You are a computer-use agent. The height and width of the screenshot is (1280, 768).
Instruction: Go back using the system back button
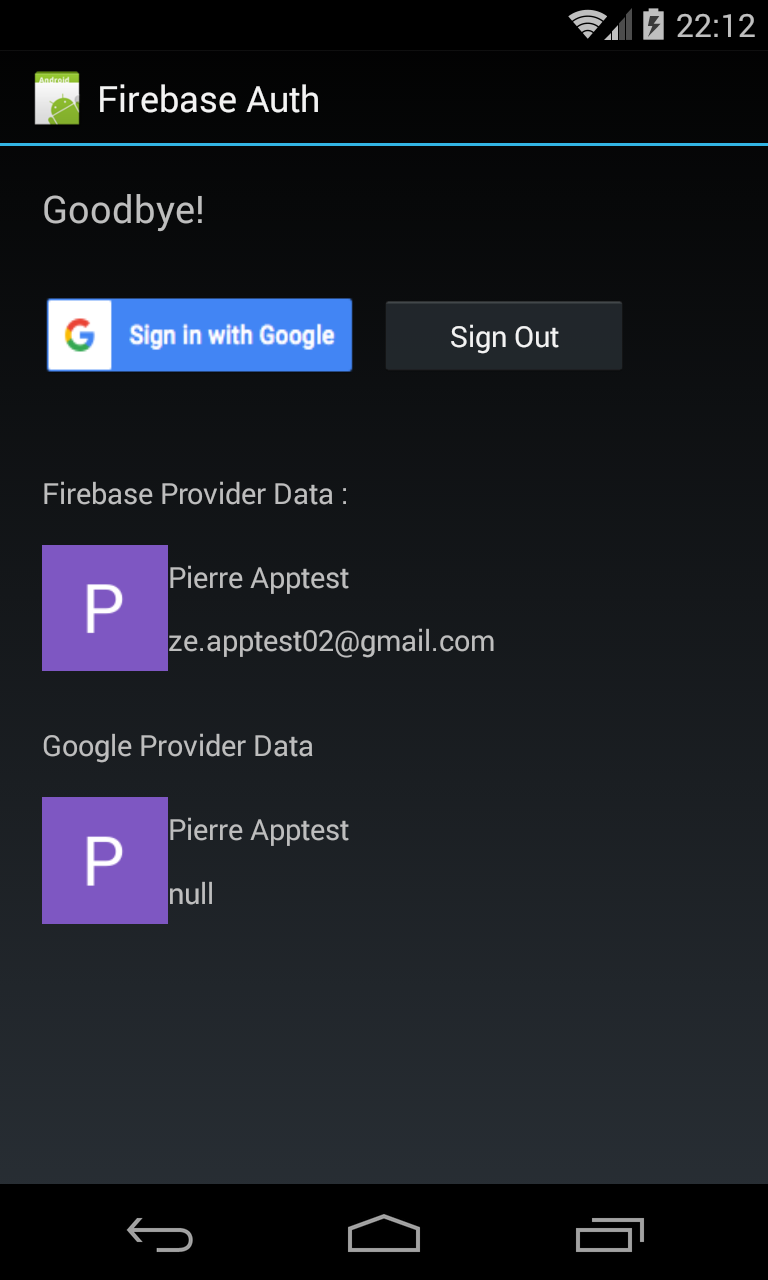point(160,1235)
